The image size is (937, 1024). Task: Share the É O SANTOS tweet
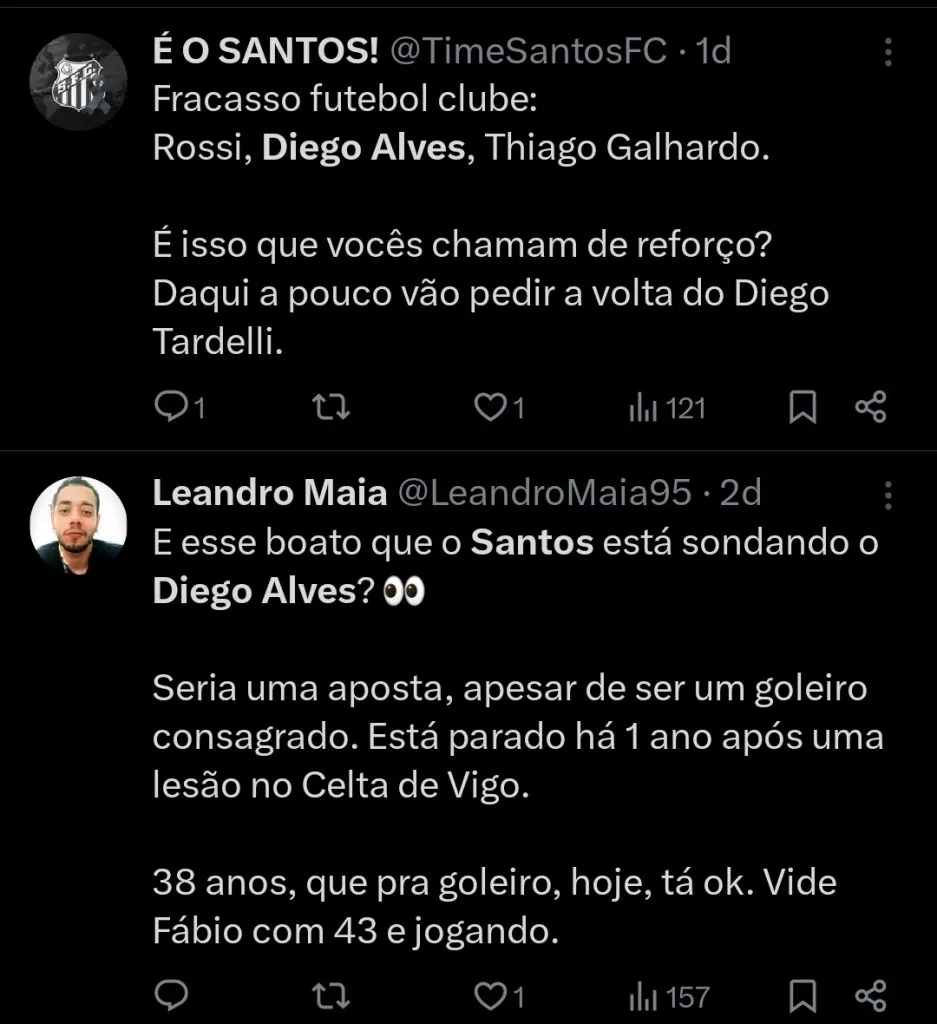pyautogui.click(x=869, y=406)
